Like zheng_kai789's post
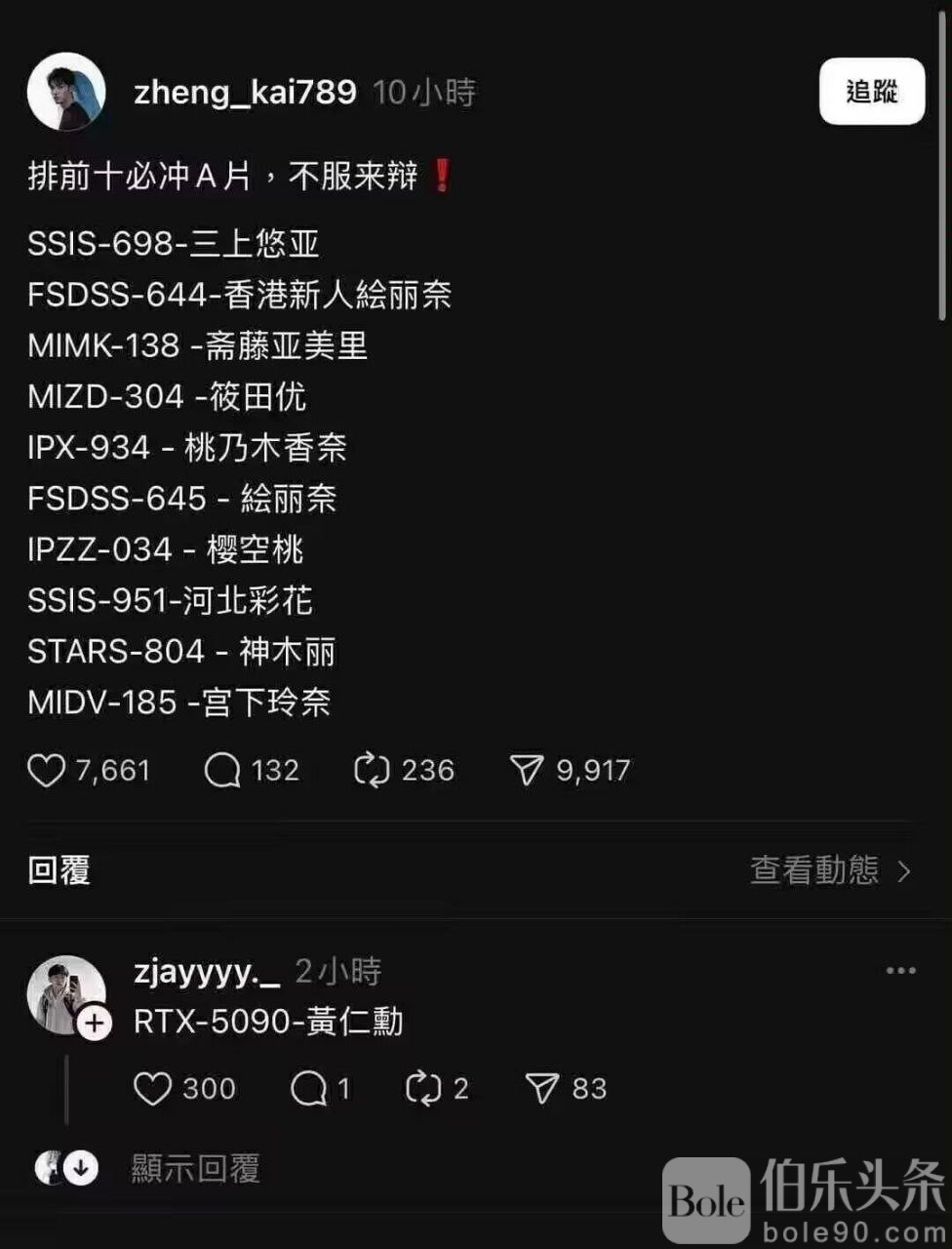Screen dimensions: 952x1249 tap(47, 770)
